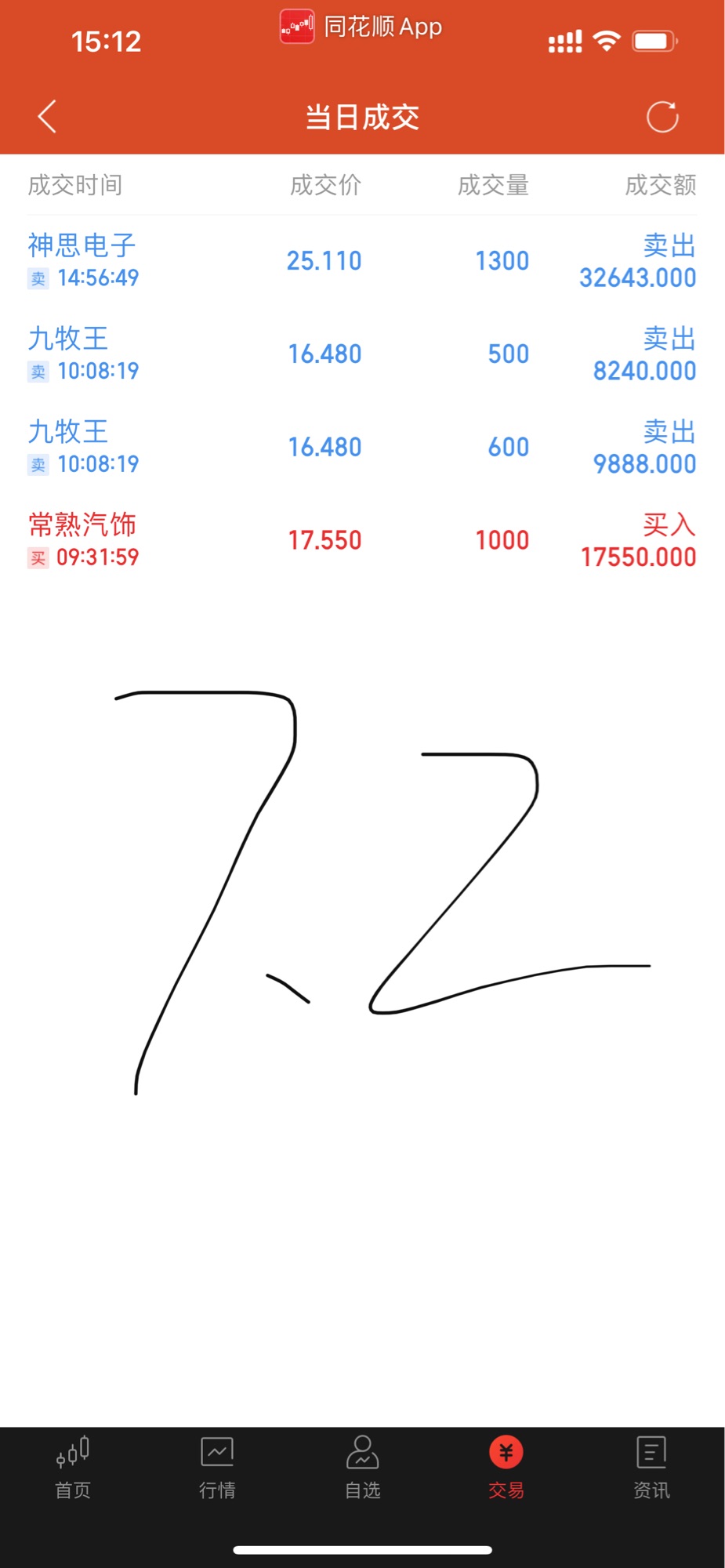Switch to the 行情 tab
This screenshot has height=1568, width=725.
point(217,1468)
